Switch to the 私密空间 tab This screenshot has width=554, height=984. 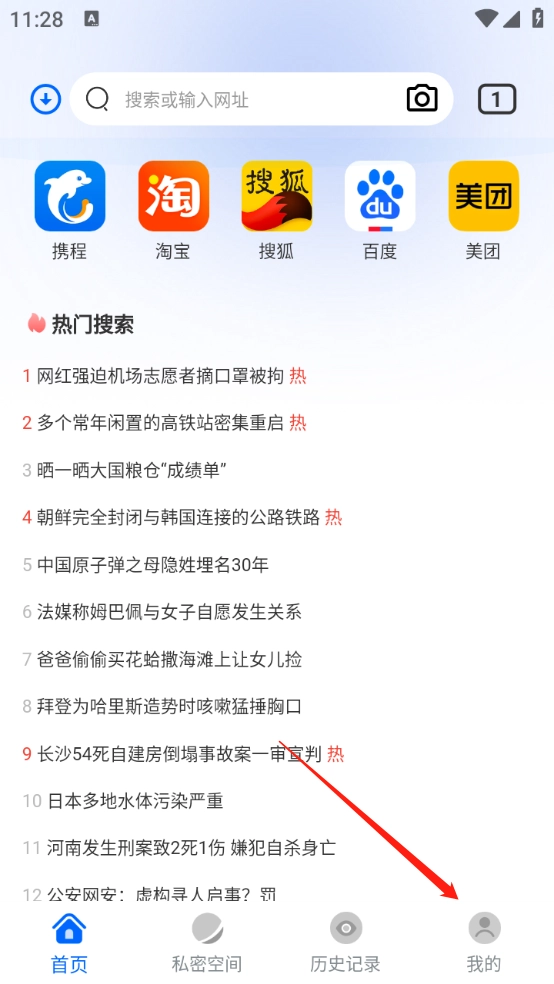tap(207, 943)
